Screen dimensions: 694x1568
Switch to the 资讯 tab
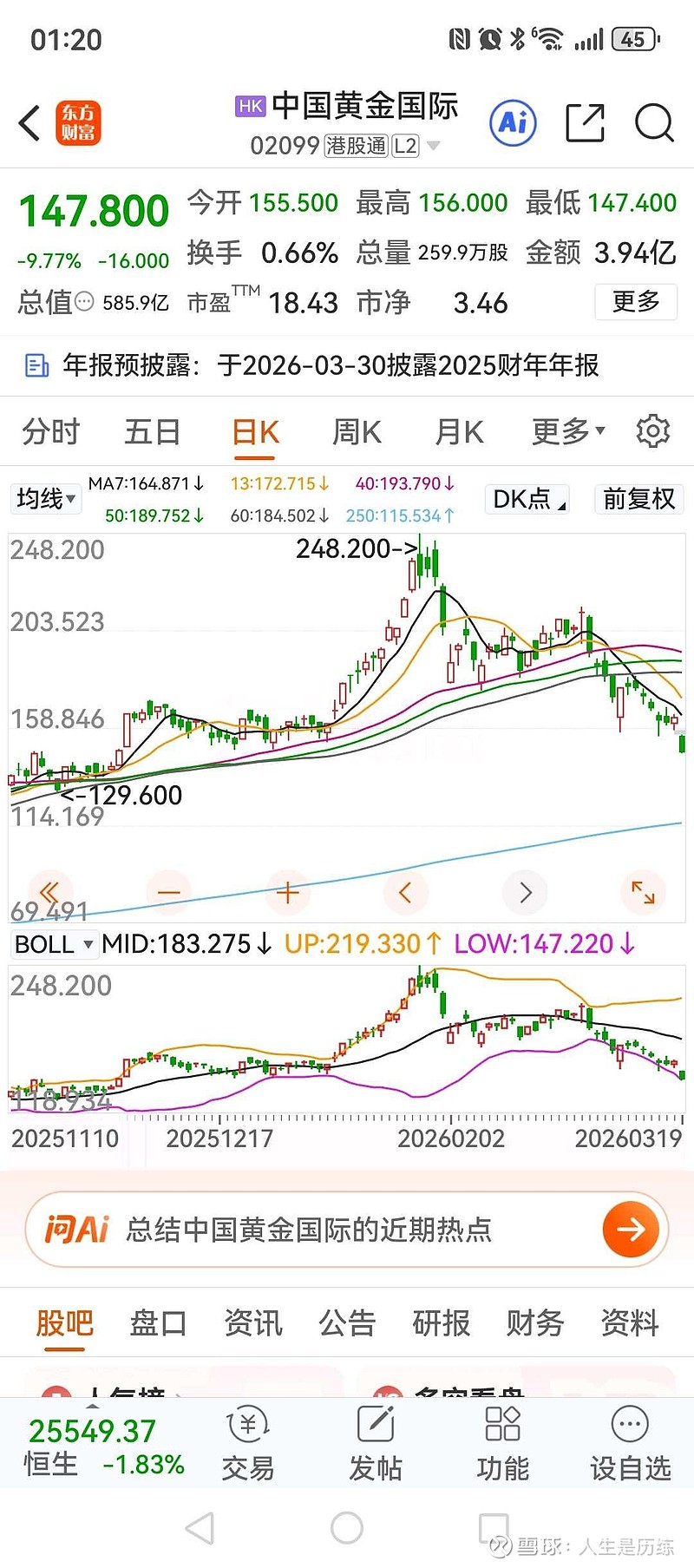(x=252, y=1323)
